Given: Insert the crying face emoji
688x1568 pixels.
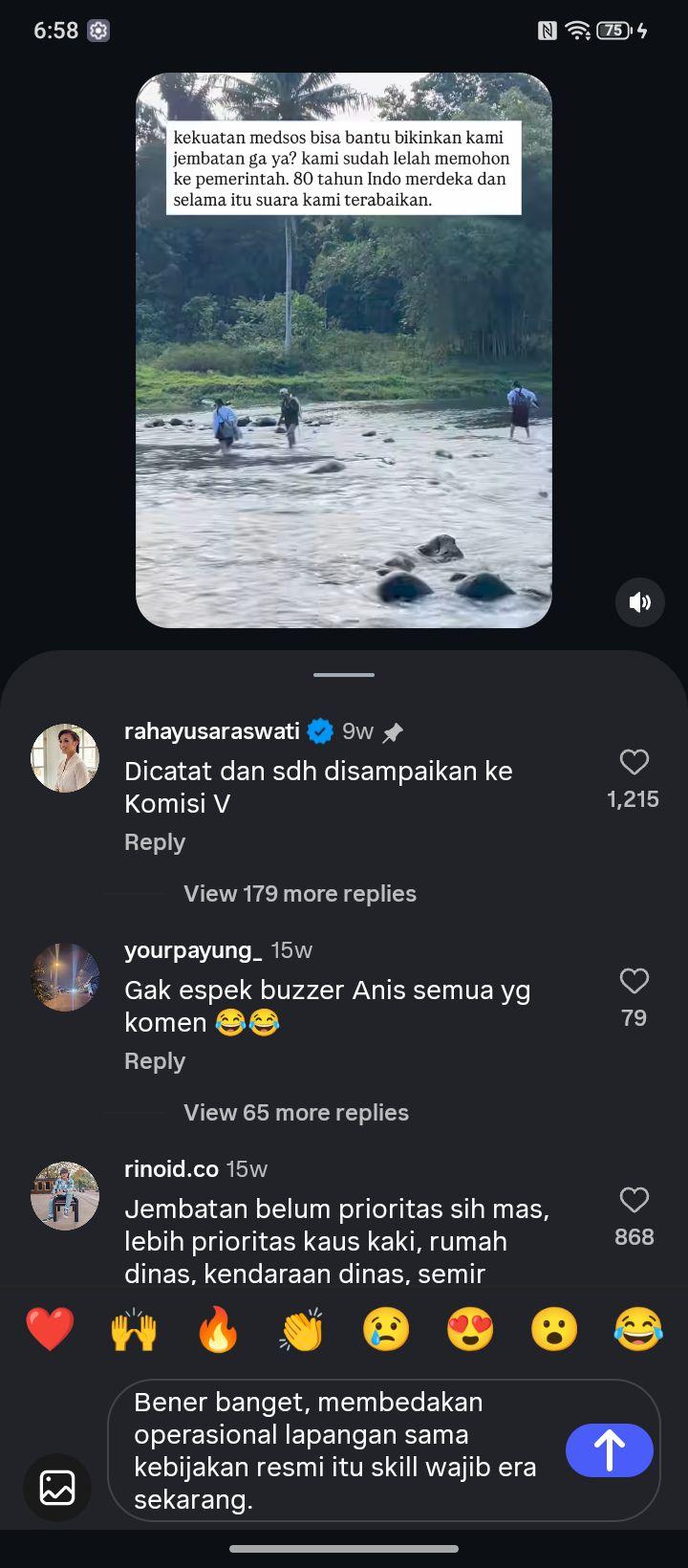Looking at the screenshot, I should 386,1329.
